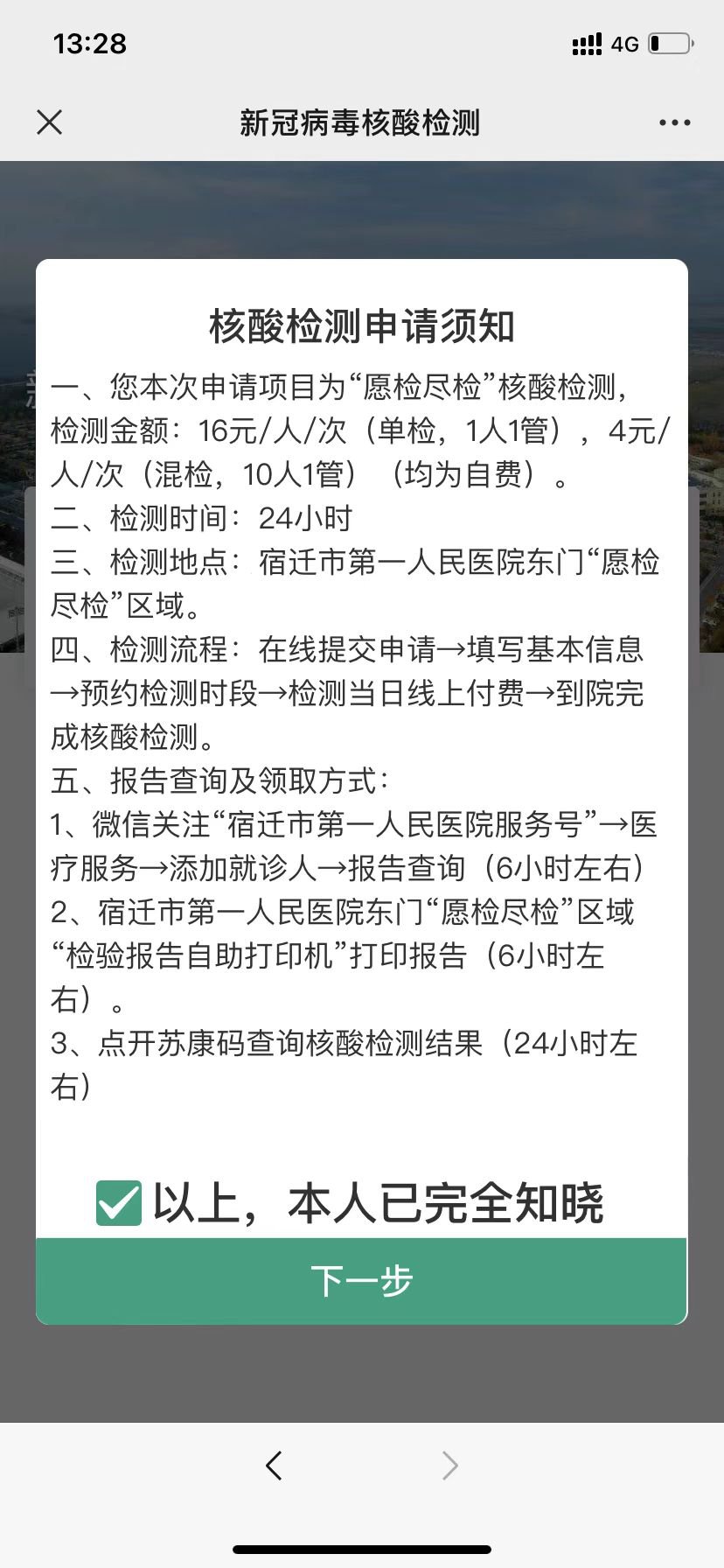The image size is (724, 1568).
Task: Go back with the bottom back arrow
Action: [x=274, y=1465]
